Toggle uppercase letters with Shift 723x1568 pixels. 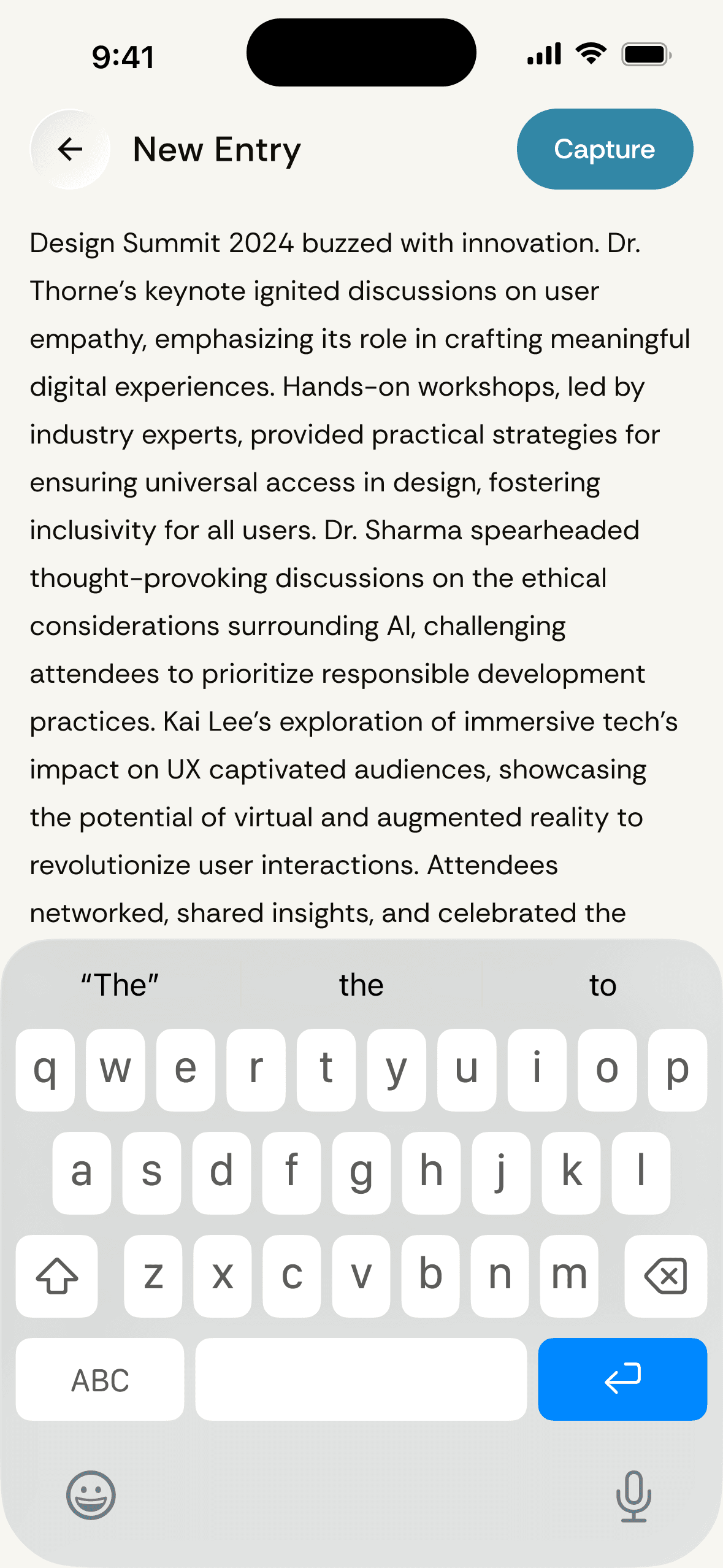[x=58, y=1277]
